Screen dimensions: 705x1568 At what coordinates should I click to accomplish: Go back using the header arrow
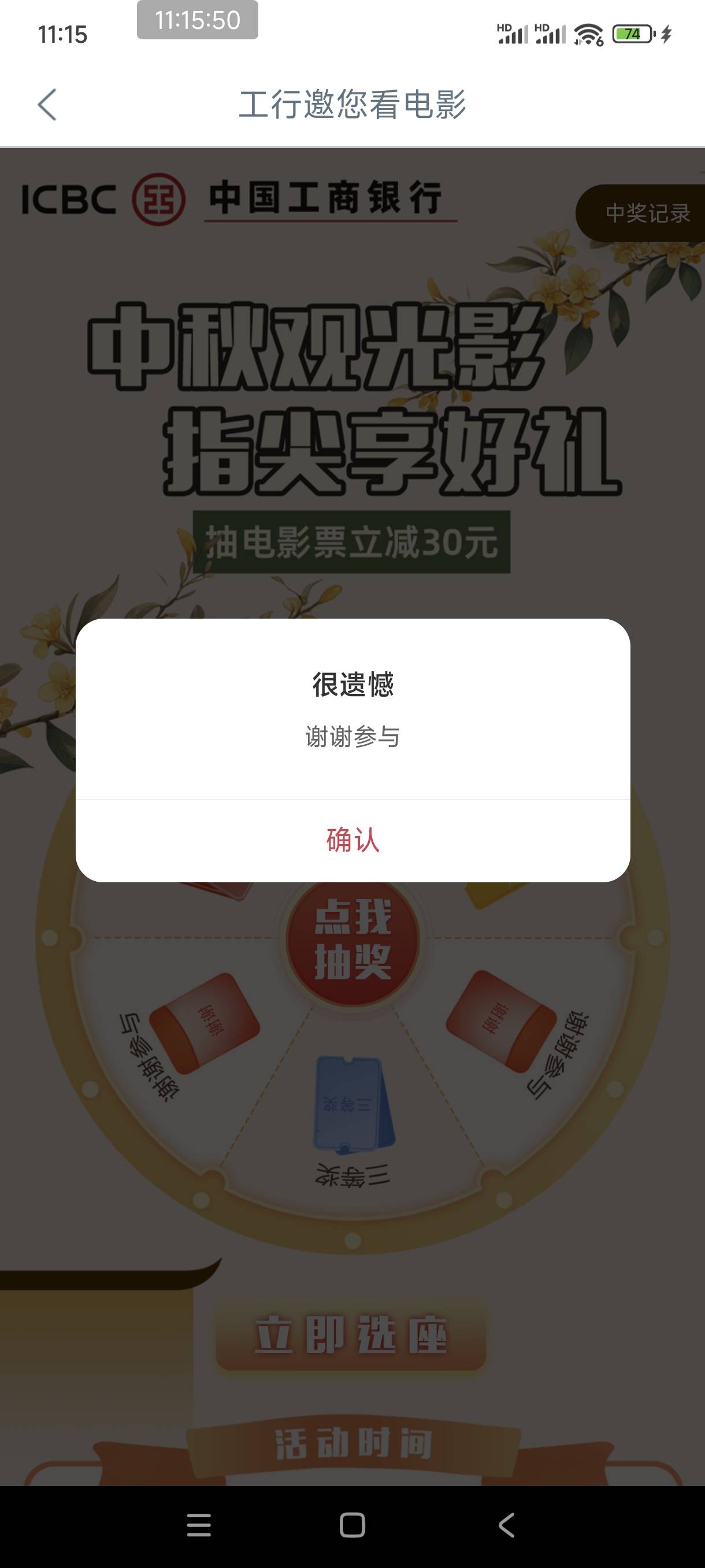[47, 105]
